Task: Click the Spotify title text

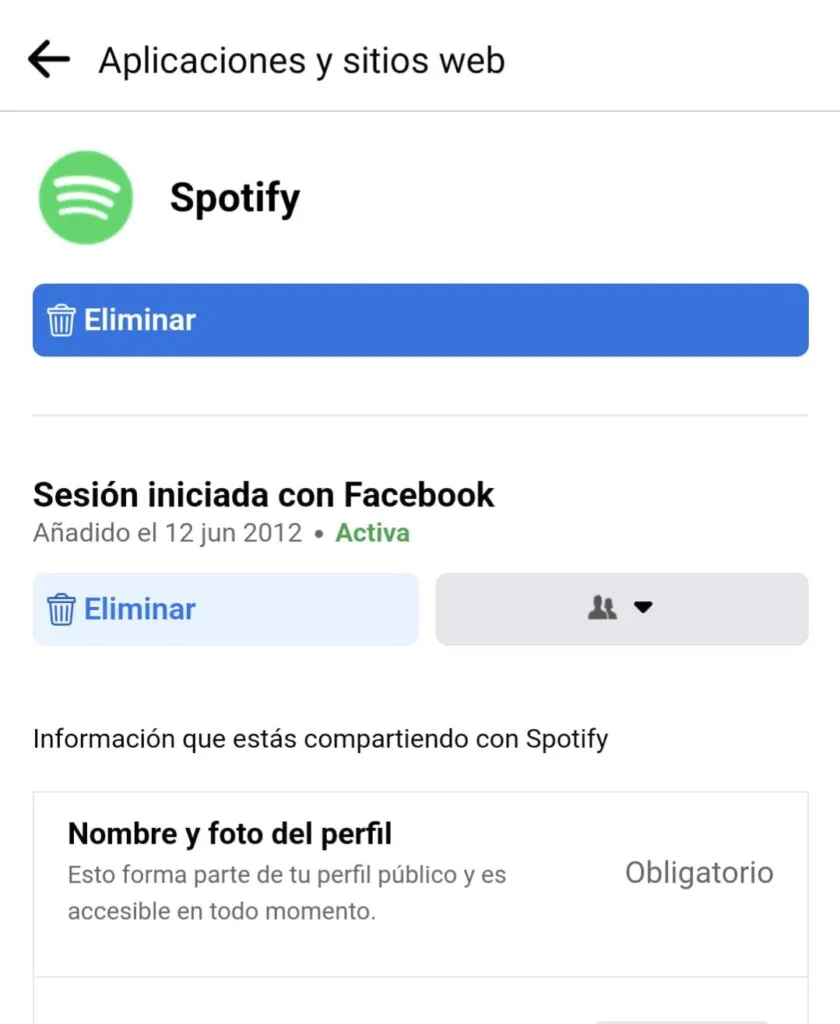Action: click(x=235, y=197)
